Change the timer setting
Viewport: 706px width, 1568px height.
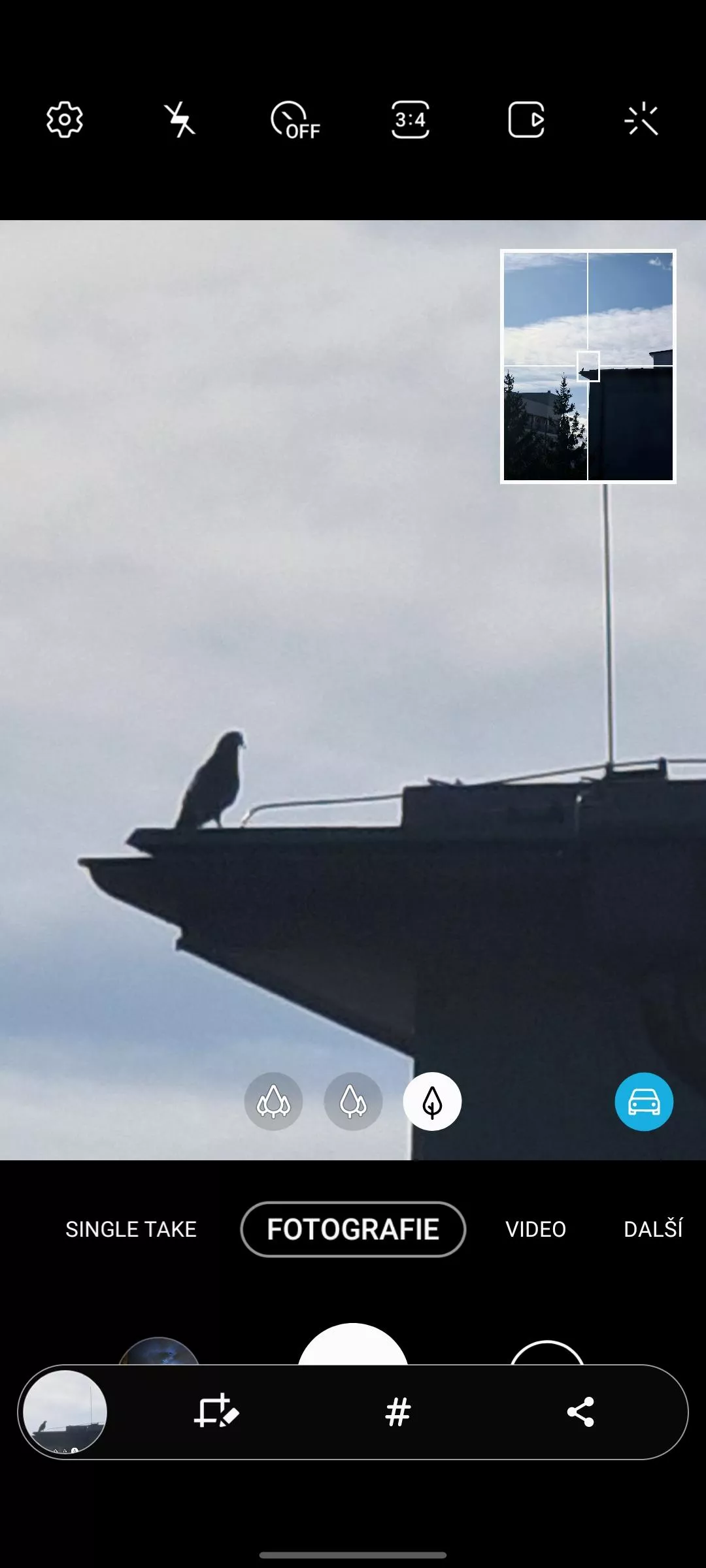pyautogui.click(x=295, y=121)
